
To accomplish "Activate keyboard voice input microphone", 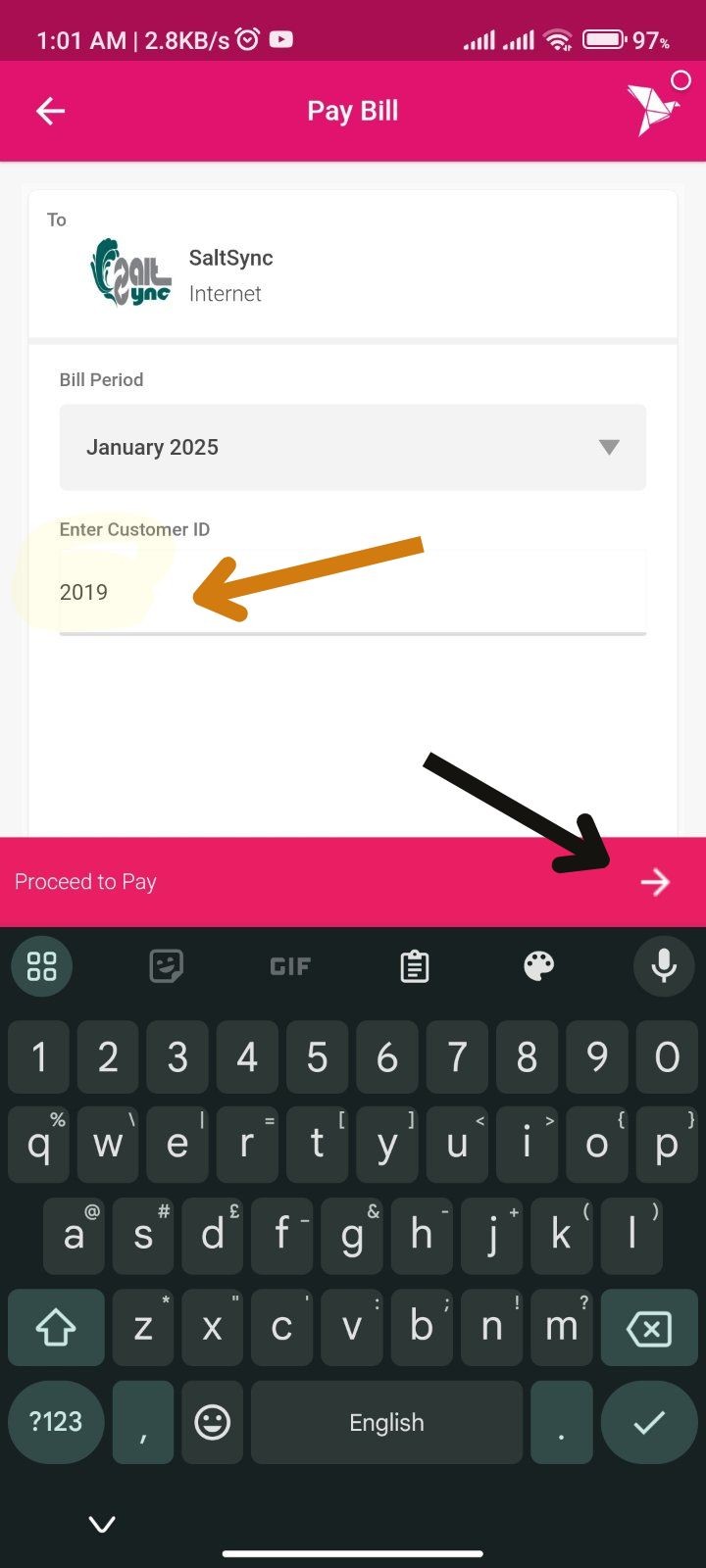I will click(x=664, y=966).
